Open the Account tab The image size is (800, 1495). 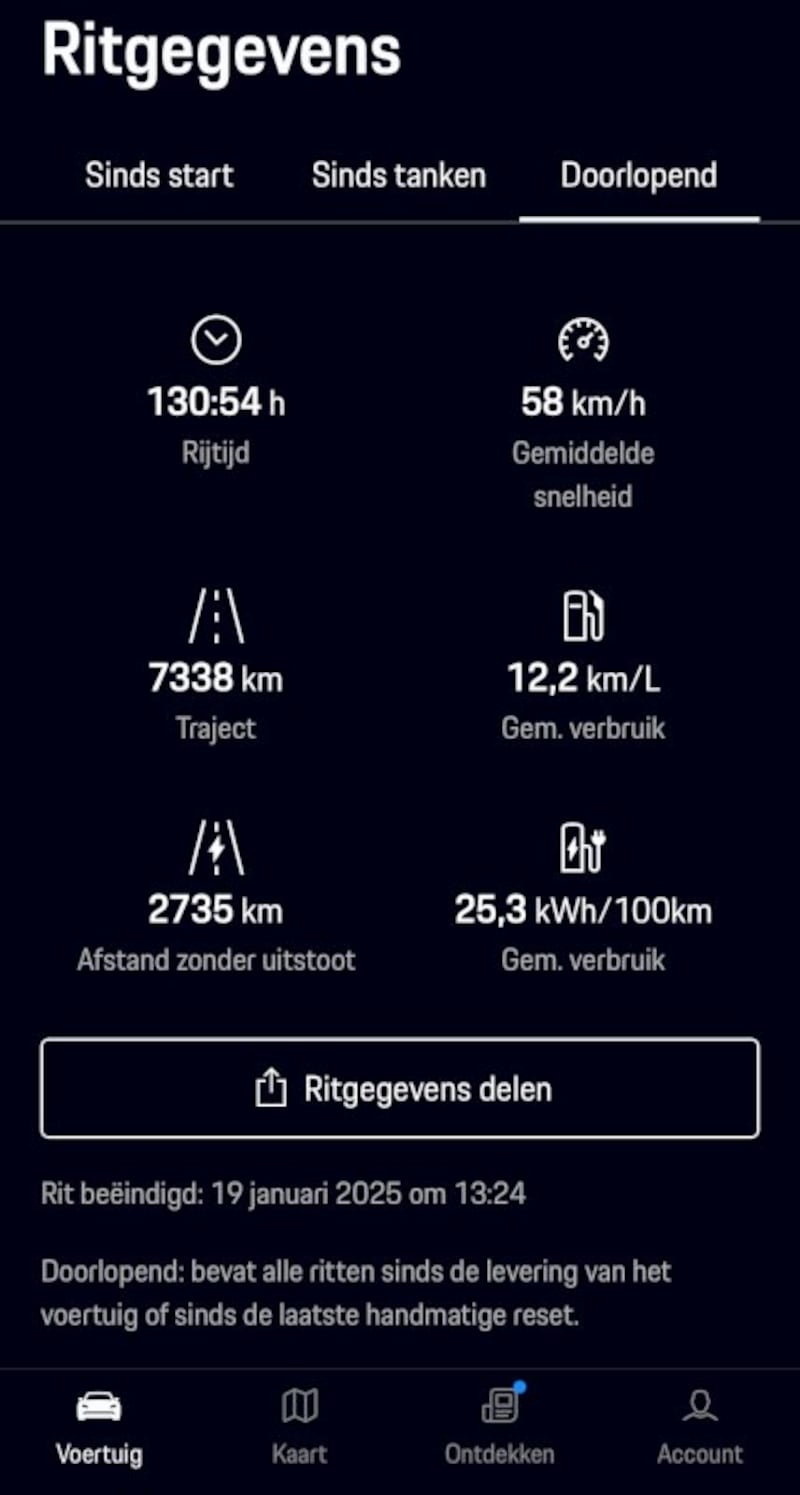pos(700,1425)
